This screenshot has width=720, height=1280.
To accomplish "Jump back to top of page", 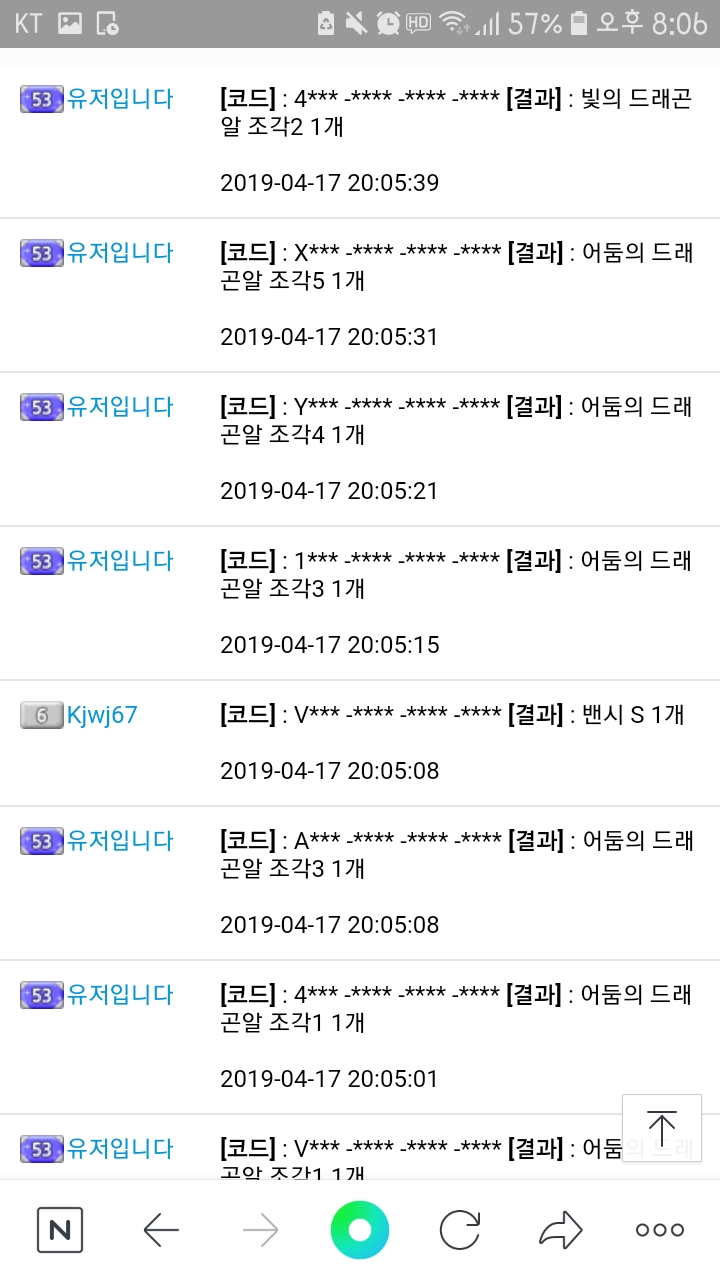I will (x=661, y=1128).
